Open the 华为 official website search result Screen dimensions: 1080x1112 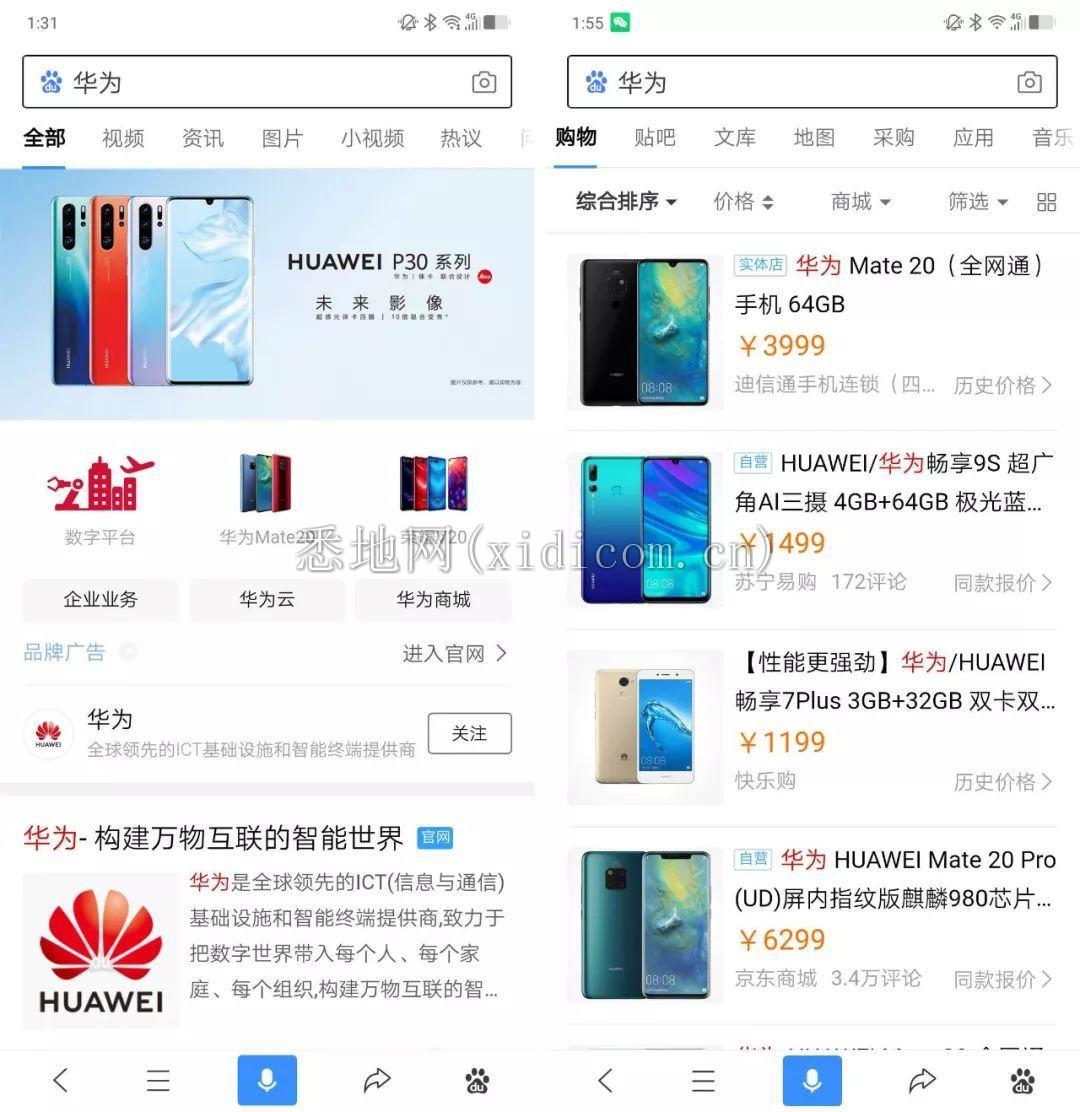tap(213, 838)
